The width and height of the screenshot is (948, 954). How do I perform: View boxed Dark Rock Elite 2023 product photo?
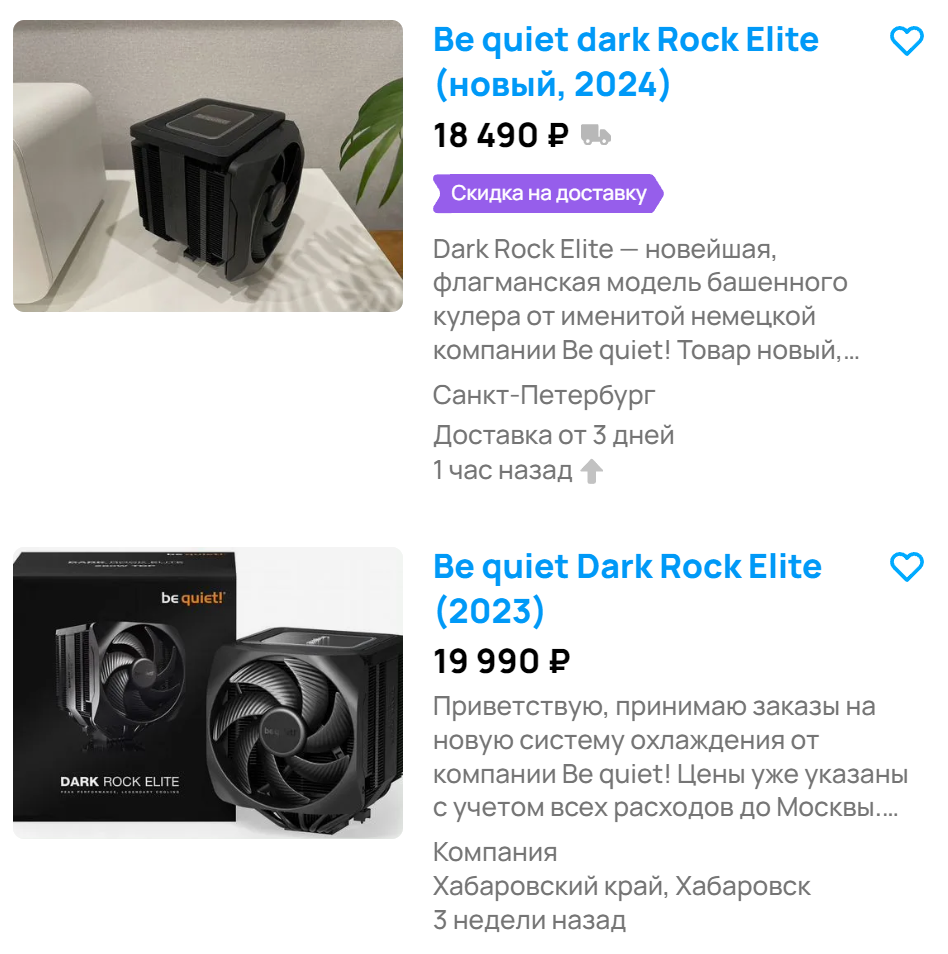pos(208,692)
